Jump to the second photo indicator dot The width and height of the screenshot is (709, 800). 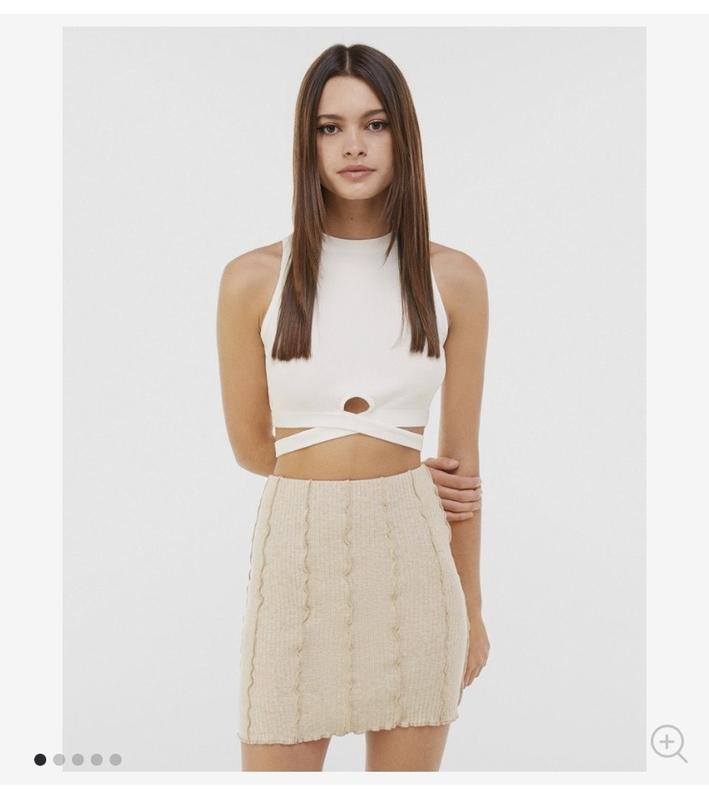tap(59, 760)
